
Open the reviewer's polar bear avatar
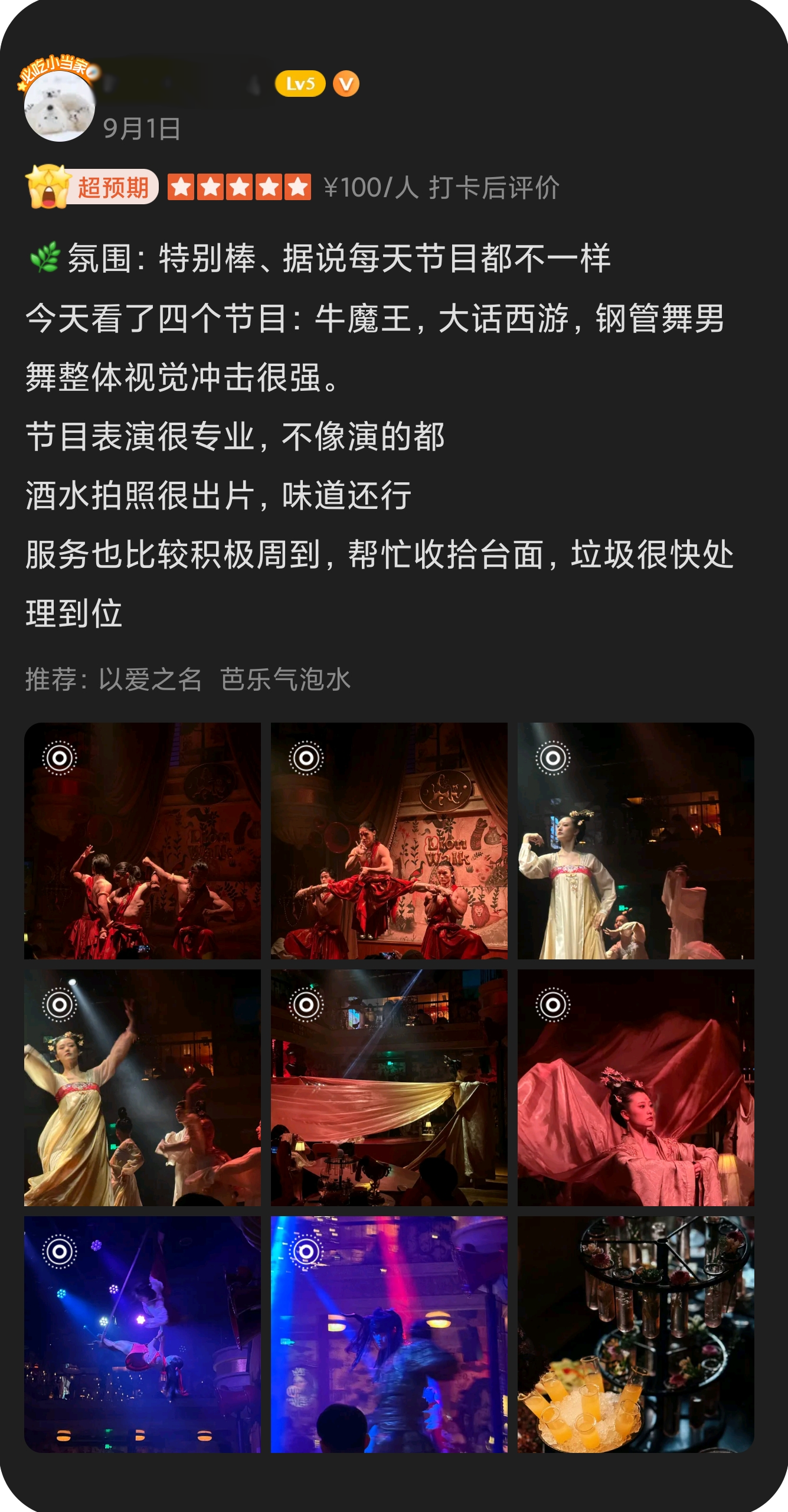point(59,106)
